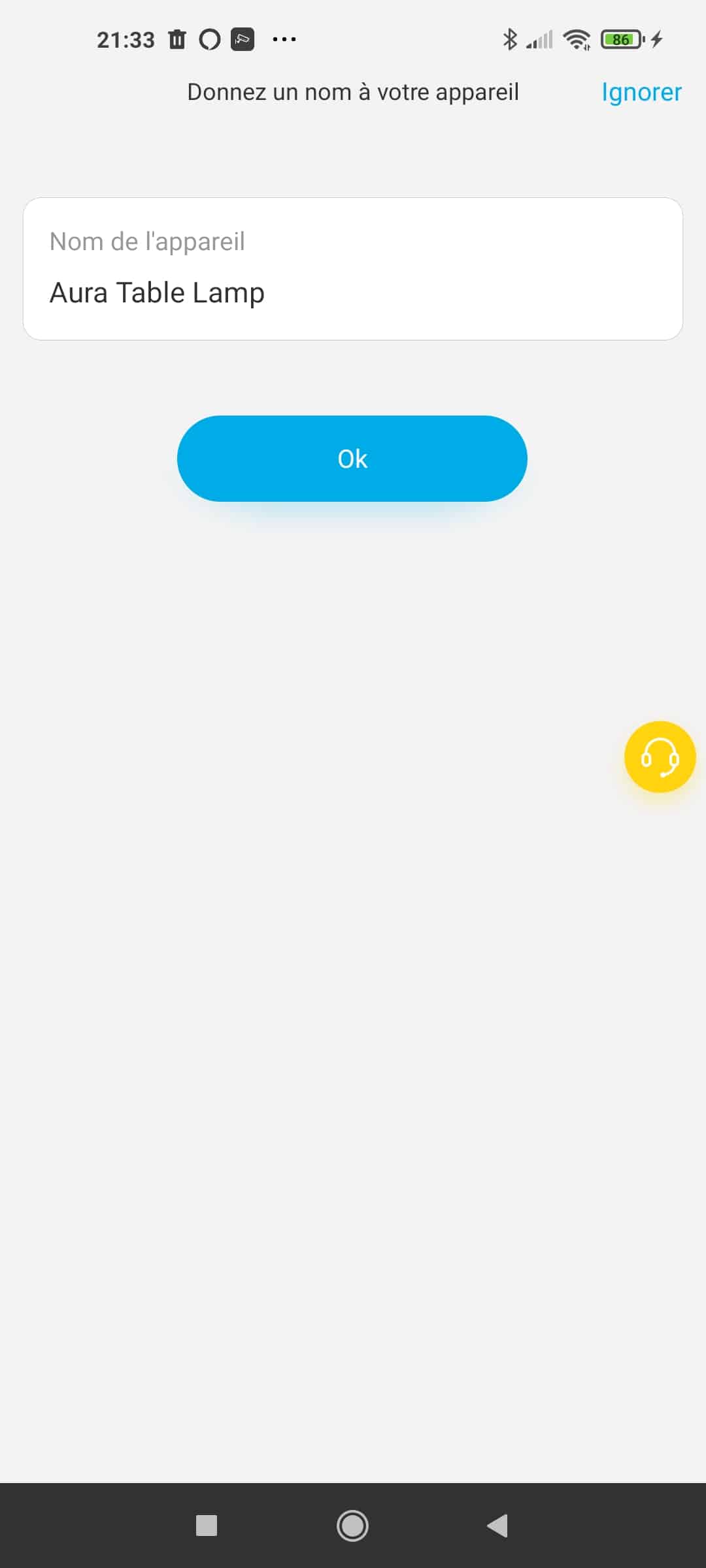This screenshot has height=1568, width=706.
Task: Open the yellow headset support button
Action: click(660, 757)
